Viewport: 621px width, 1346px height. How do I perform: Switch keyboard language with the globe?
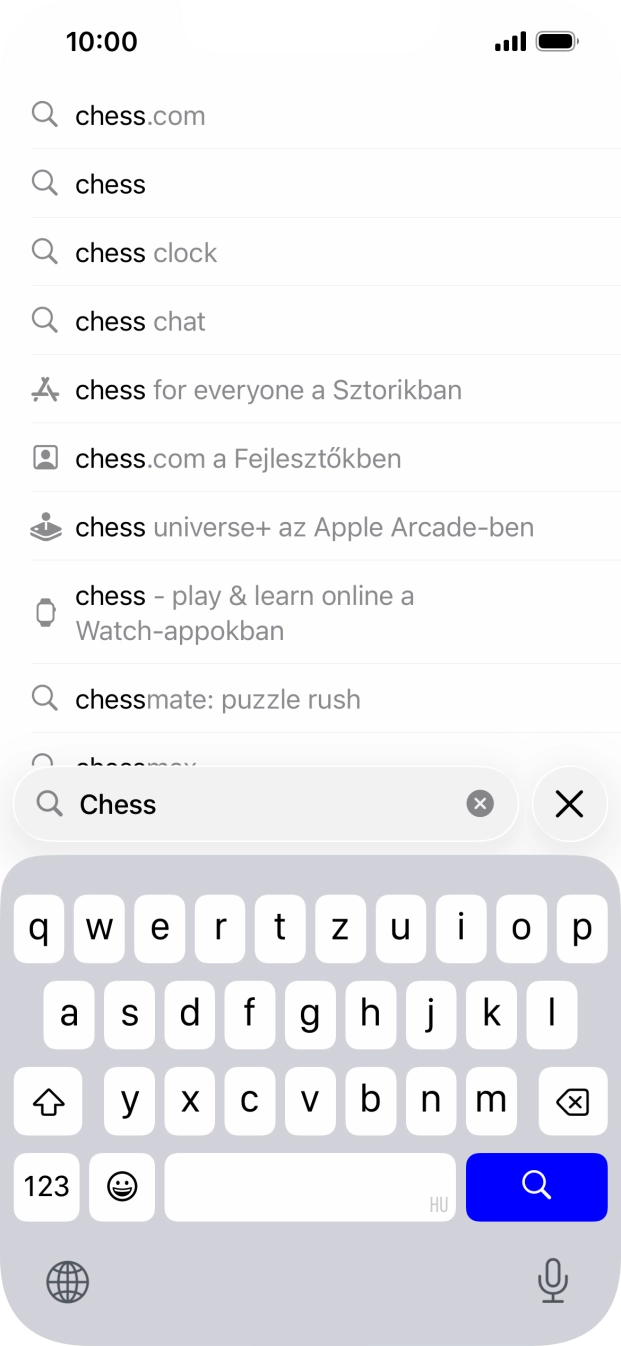[68, 1281]
